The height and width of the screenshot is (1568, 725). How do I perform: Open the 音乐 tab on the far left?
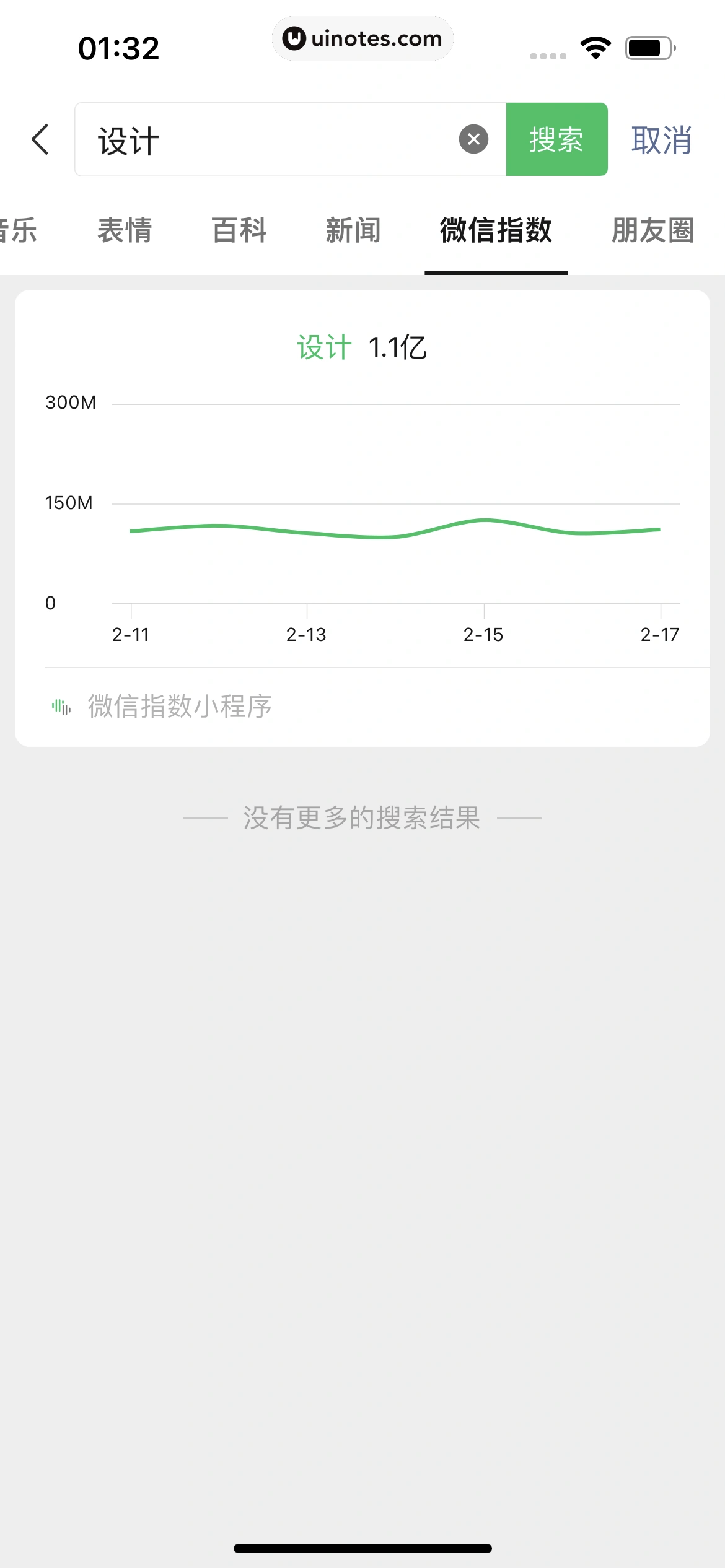coord(19,230)
